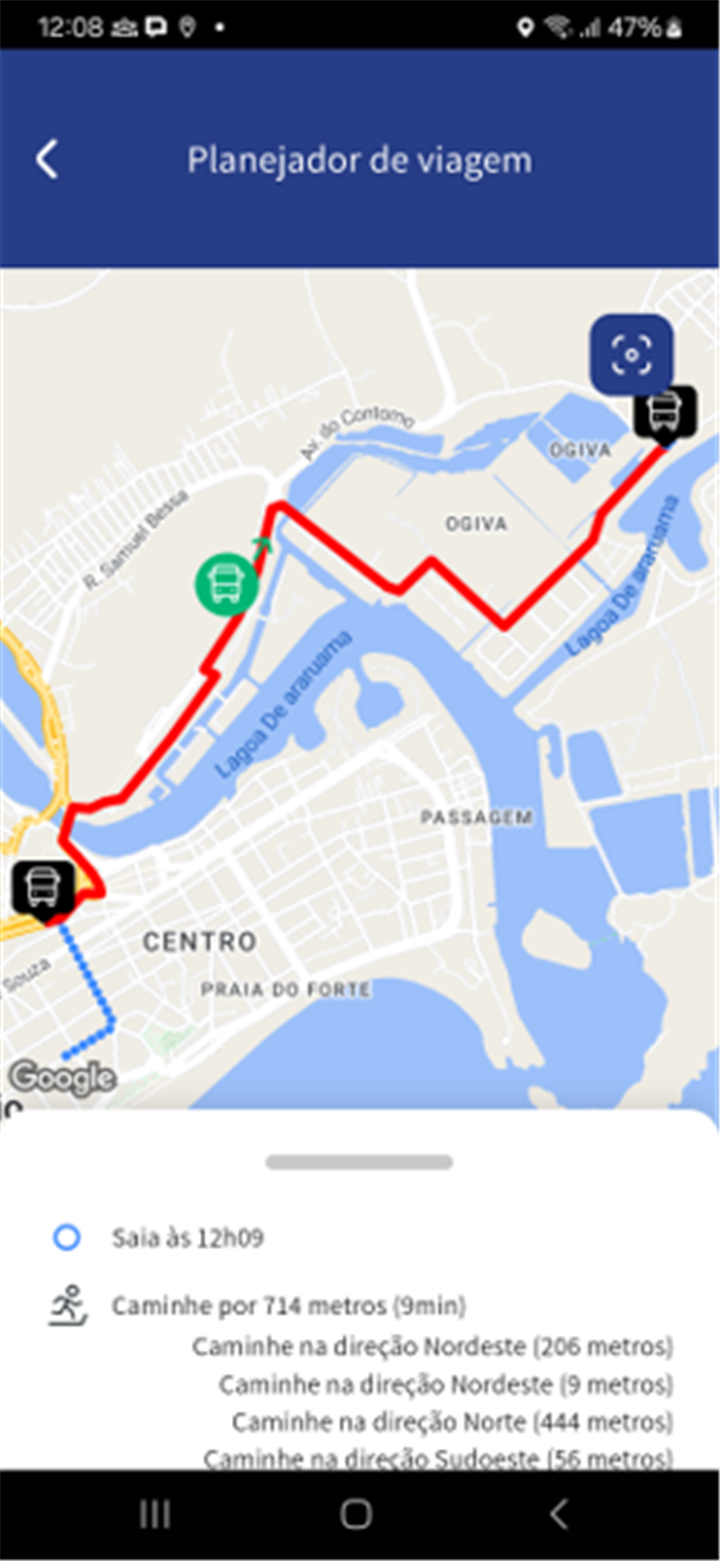The height and width of the screenshot is (1561, 720).
Task: Go back from Planejador de viagem
Action: pos(47,160)
